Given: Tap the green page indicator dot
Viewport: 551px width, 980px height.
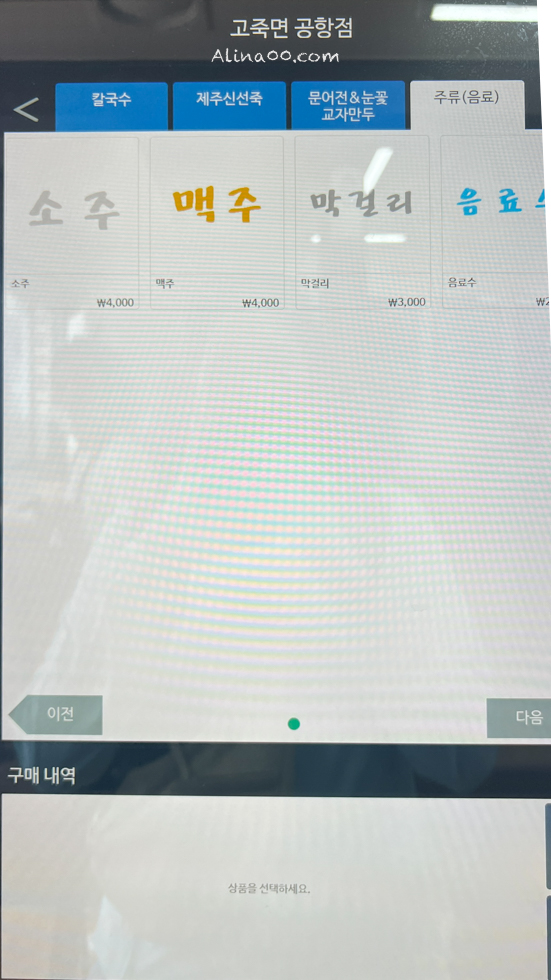Looking at the screenshot, I should (x=294, y=724).
